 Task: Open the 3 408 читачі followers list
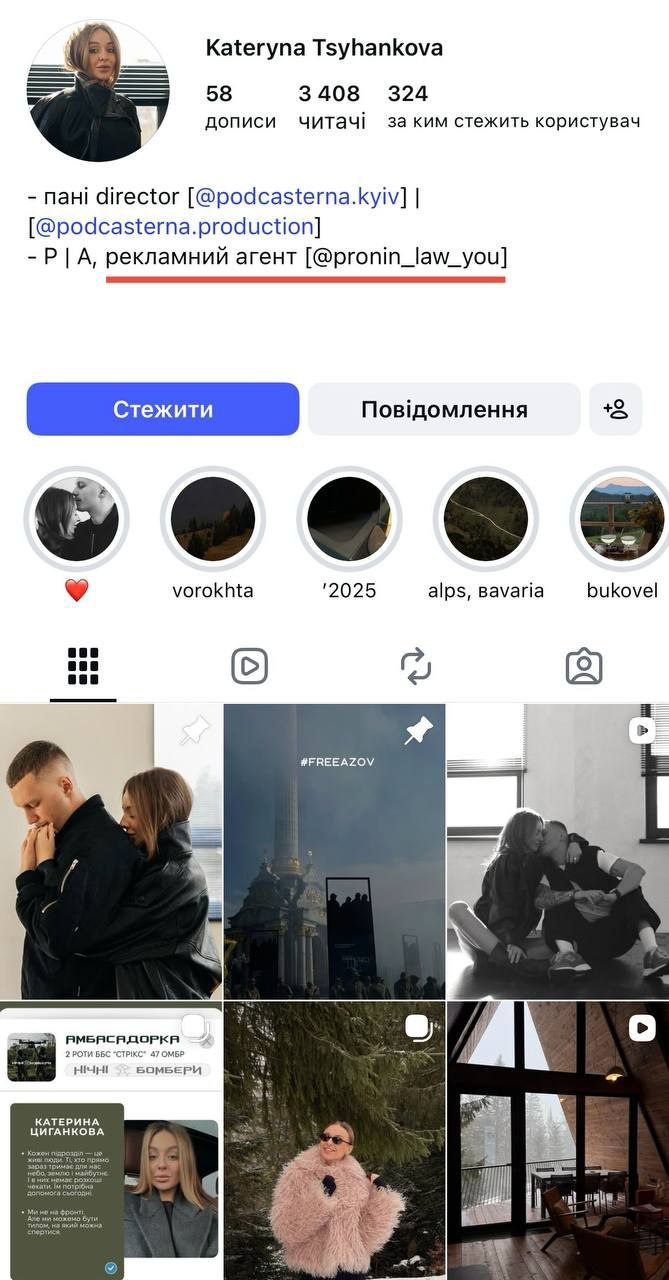click(330, 107)
